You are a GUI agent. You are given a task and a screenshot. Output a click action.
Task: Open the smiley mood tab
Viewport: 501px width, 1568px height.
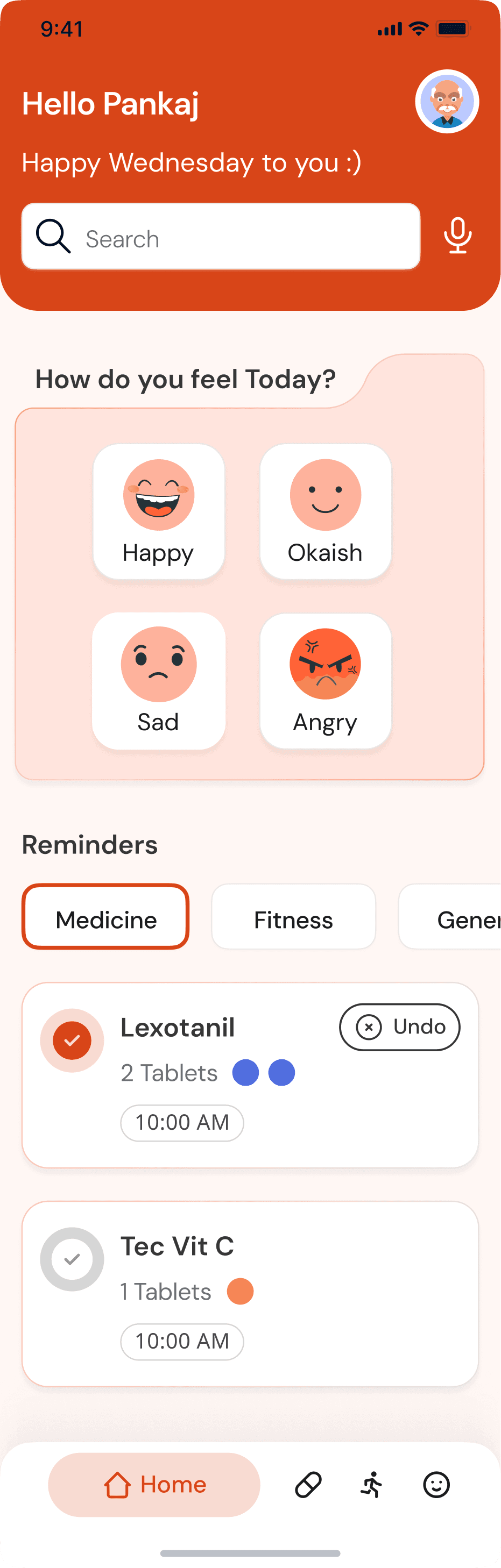(436, 1485)
